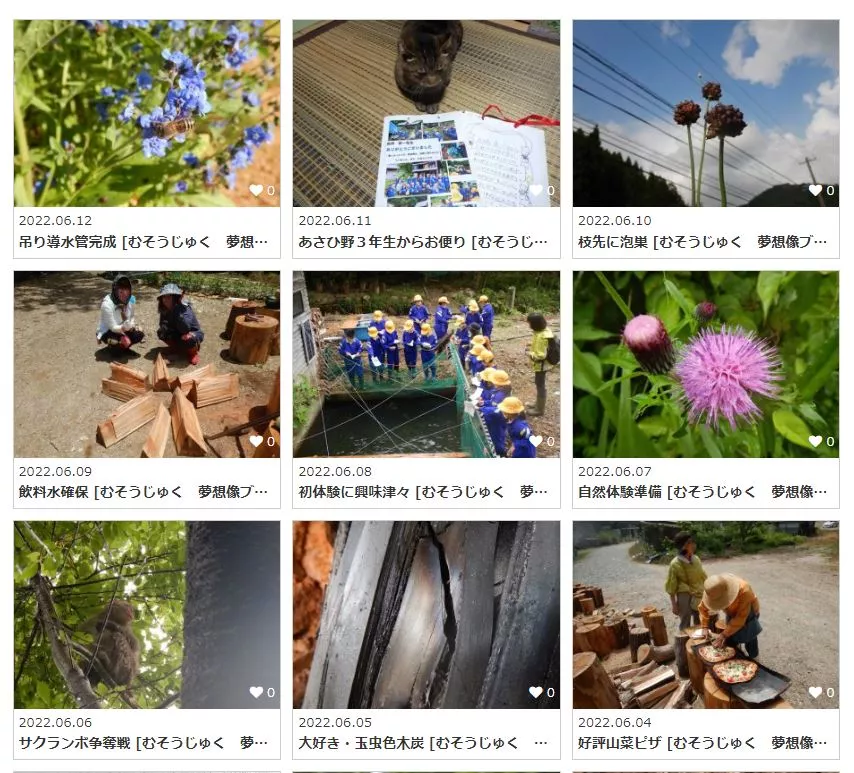Open the 飲料水確保 post from 2022.06.09
The height and width of the screenshot is (773, 854).
(x=146, y=491)
